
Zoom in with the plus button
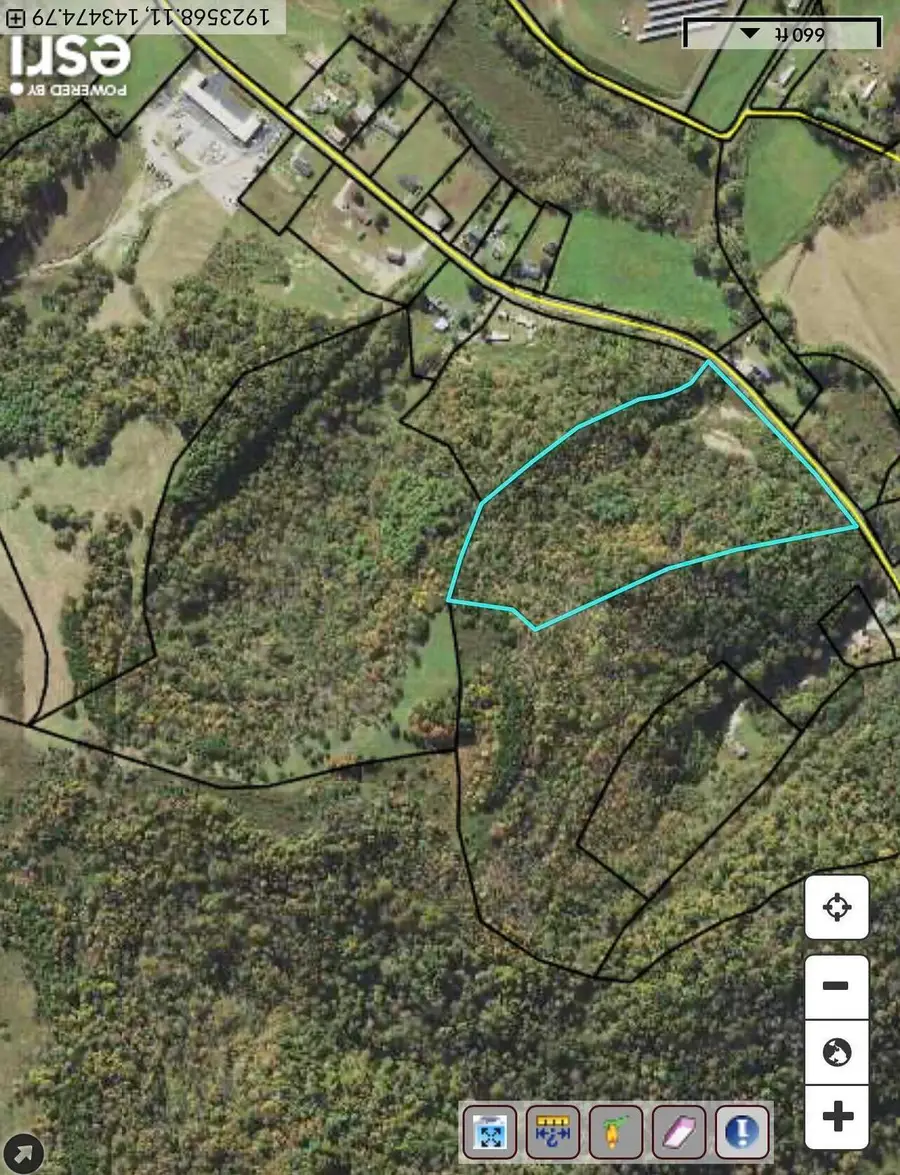(837, 1116)
